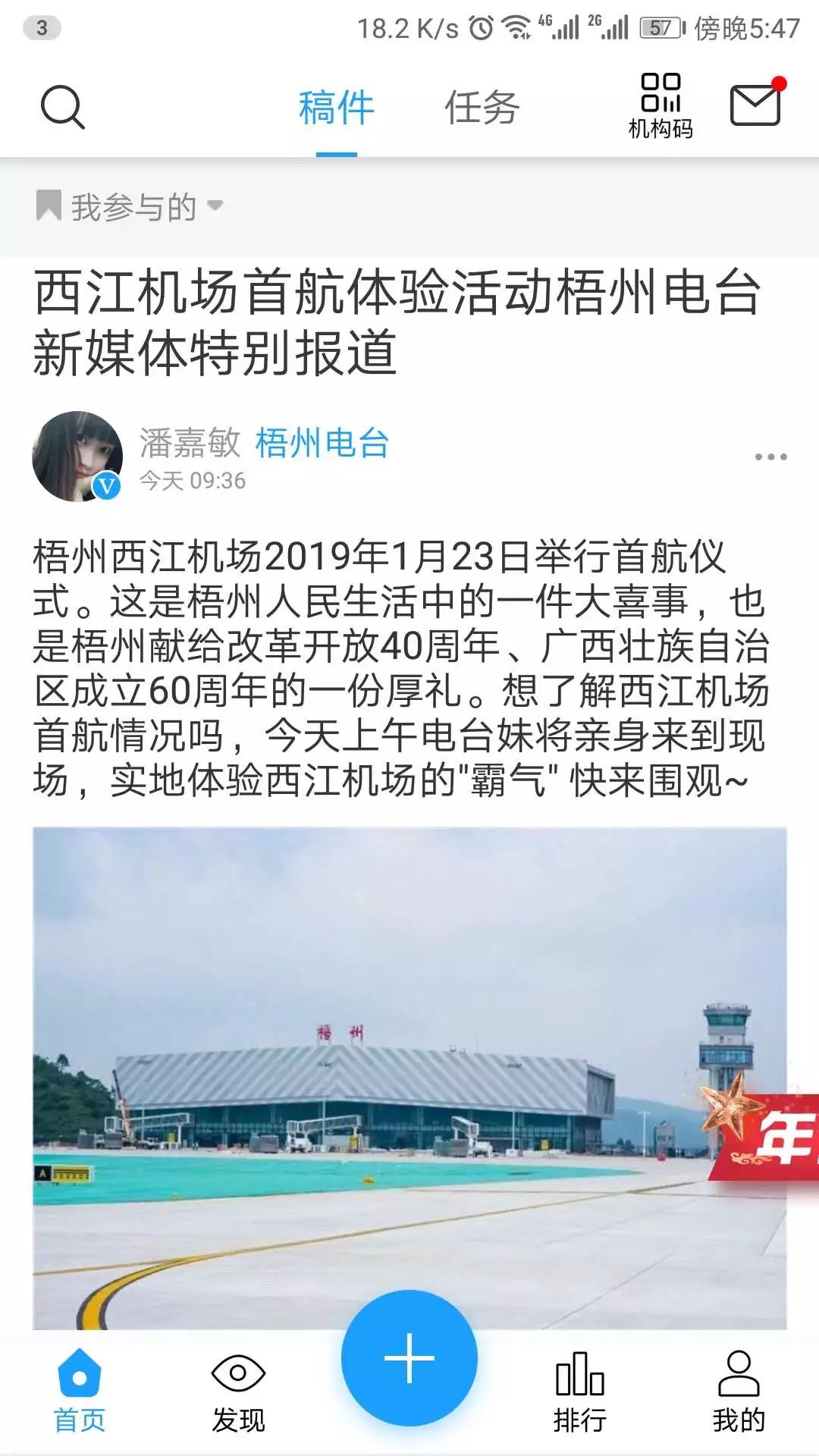Go to the 我的 profile tab
The height and width of the screenshot is (1456, 819).
[x=739, y=1392]
